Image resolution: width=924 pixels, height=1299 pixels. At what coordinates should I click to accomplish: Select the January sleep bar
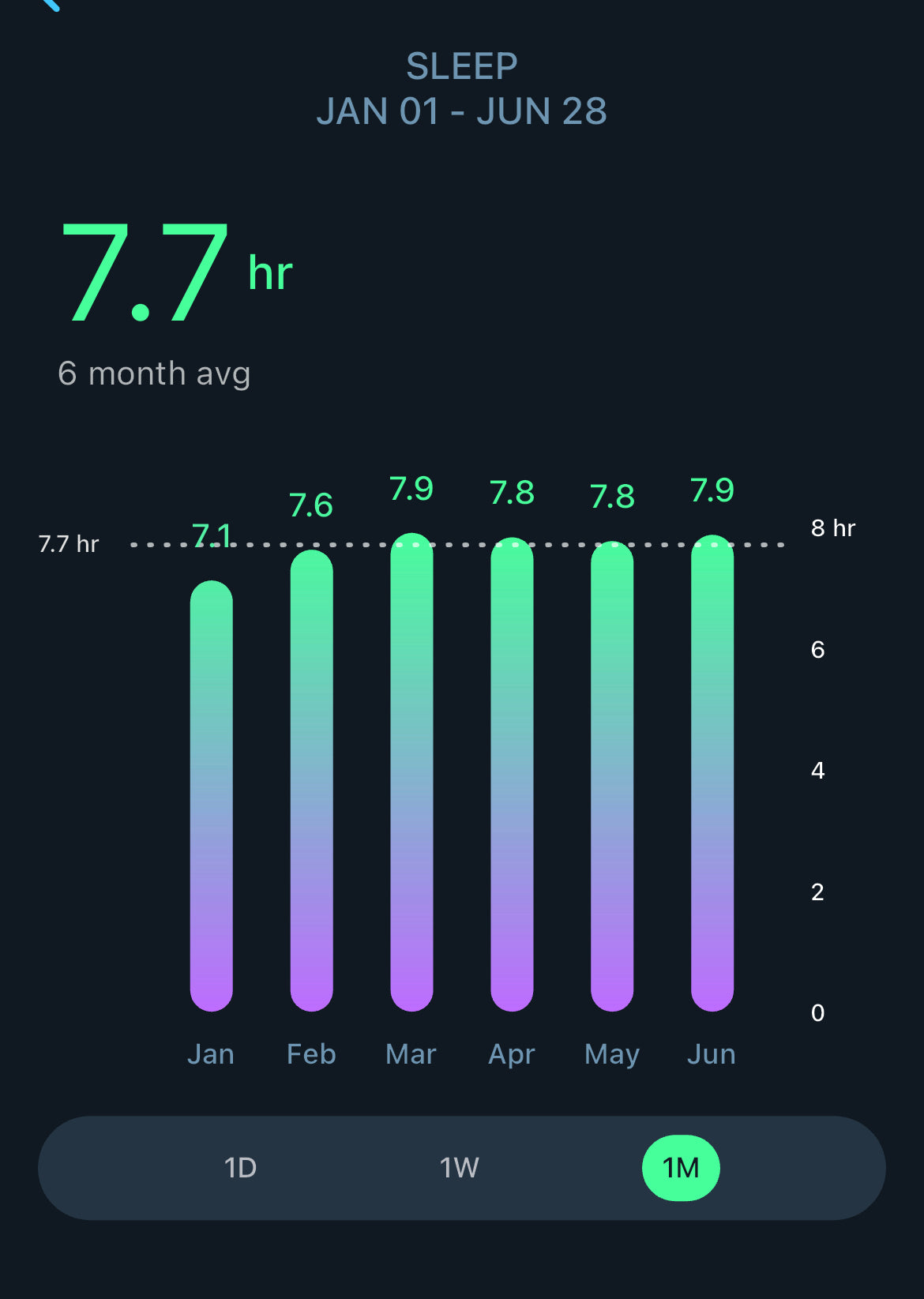point(209,790)
